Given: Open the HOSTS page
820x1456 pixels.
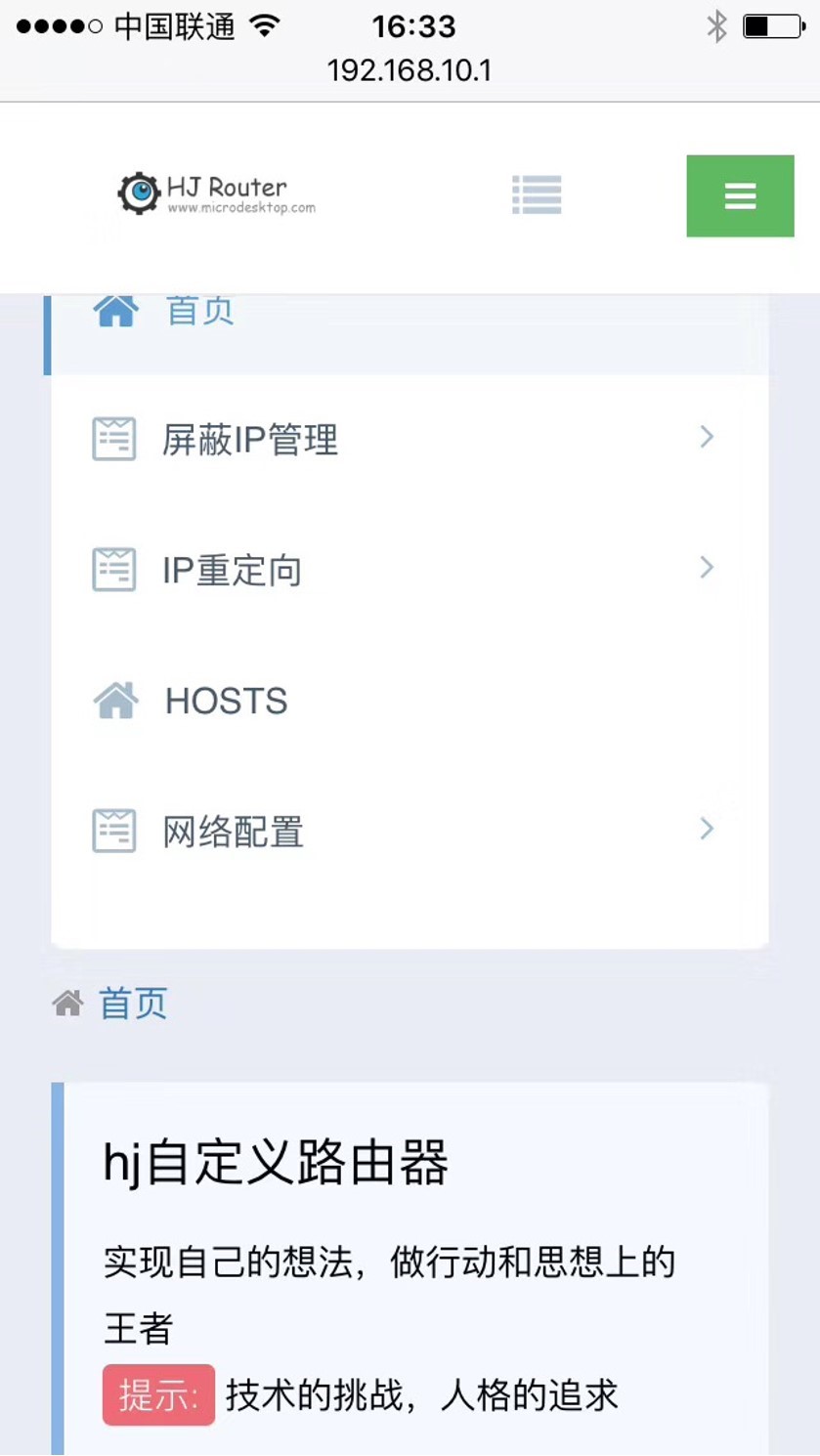Looking at the screenshot, I should 409,701.
